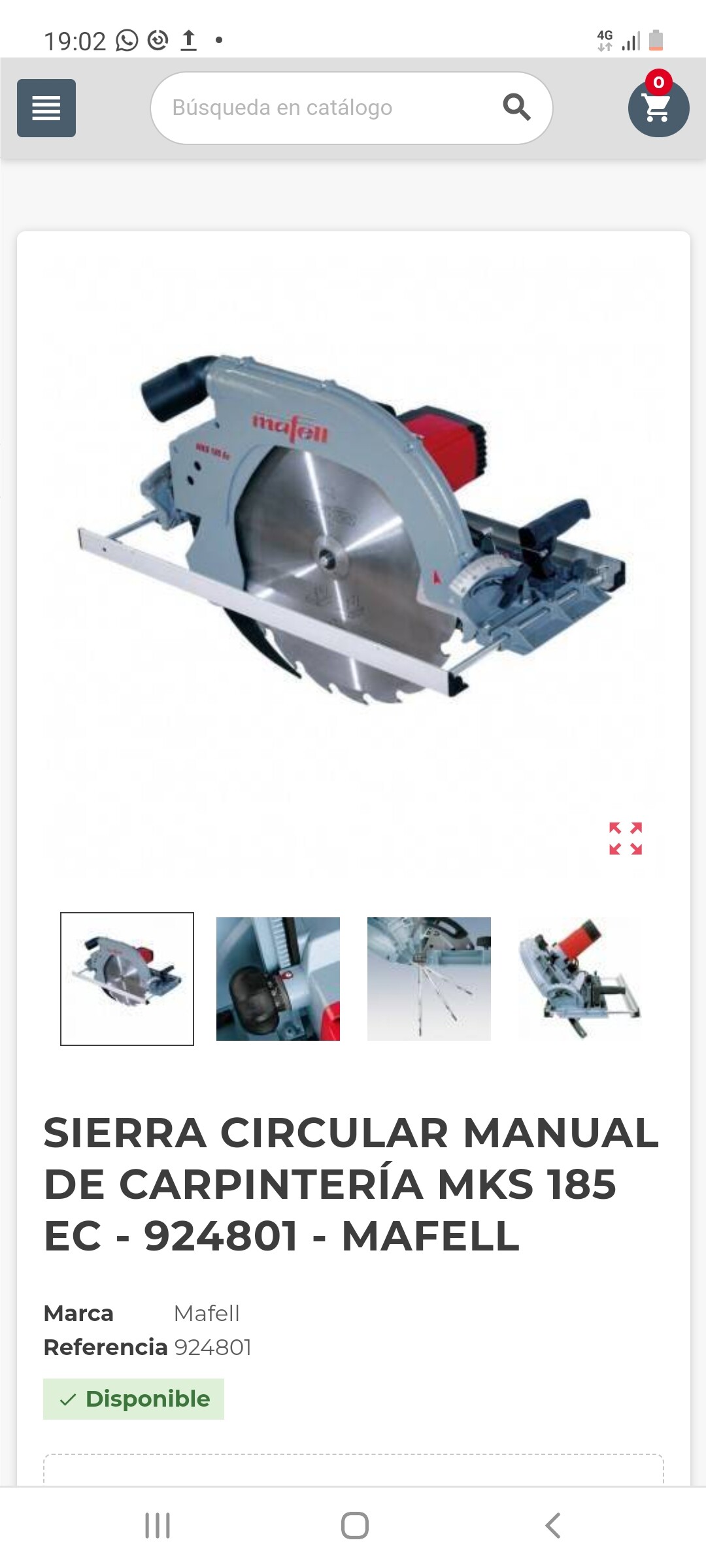Tap the magnifying glass search icon
The image size is (706, 1568).
click(x=516, y=106)
